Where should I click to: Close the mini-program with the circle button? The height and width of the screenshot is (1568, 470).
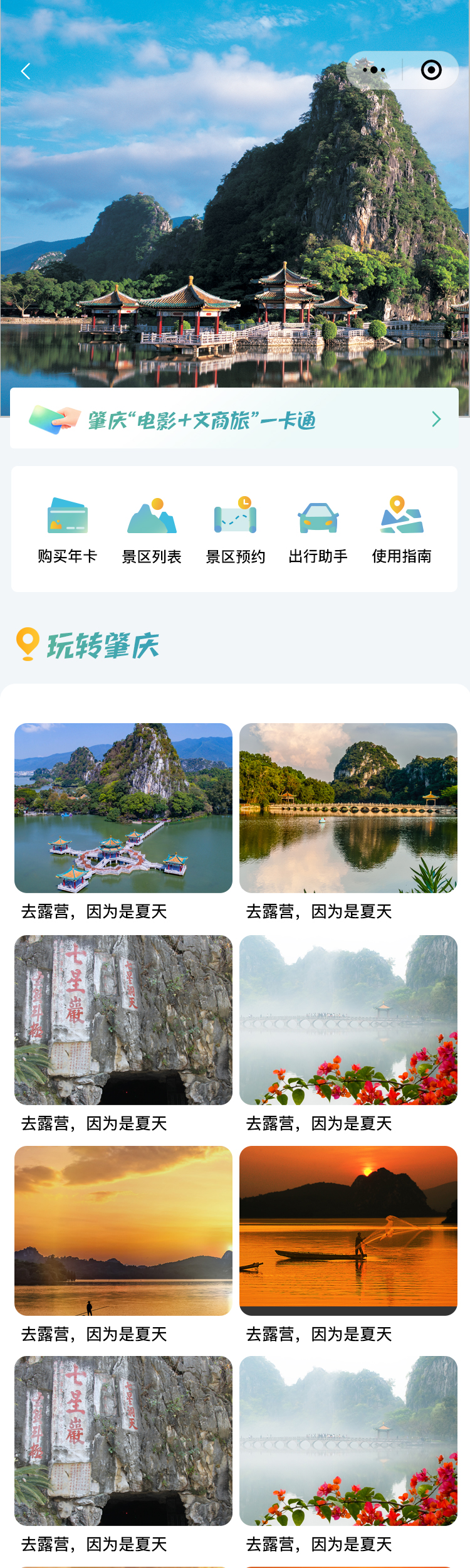click(x=431, y=70)
